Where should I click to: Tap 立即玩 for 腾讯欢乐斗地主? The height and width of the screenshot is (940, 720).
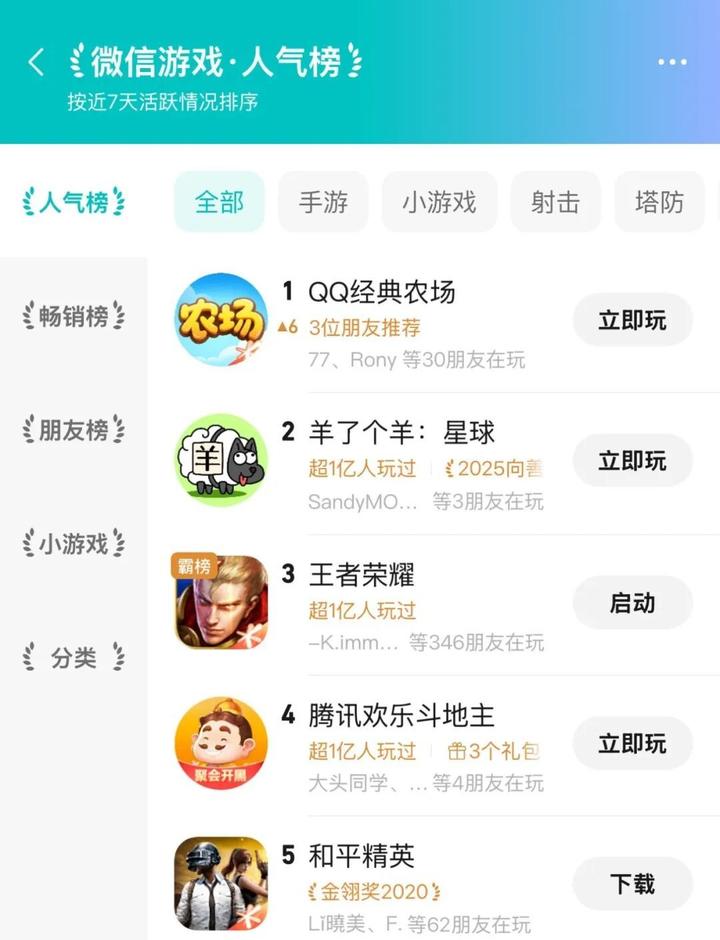pyautogui.click(x=632, y=744)
